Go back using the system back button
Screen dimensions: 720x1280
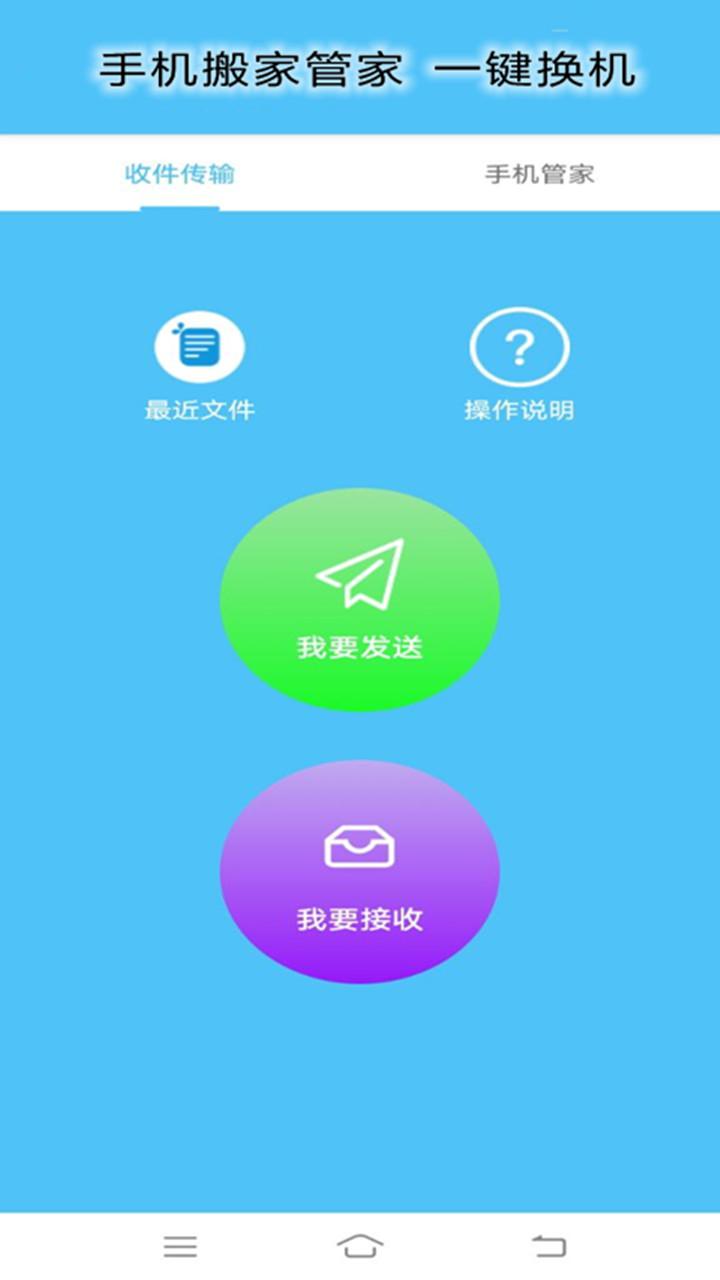[548, 1246]
